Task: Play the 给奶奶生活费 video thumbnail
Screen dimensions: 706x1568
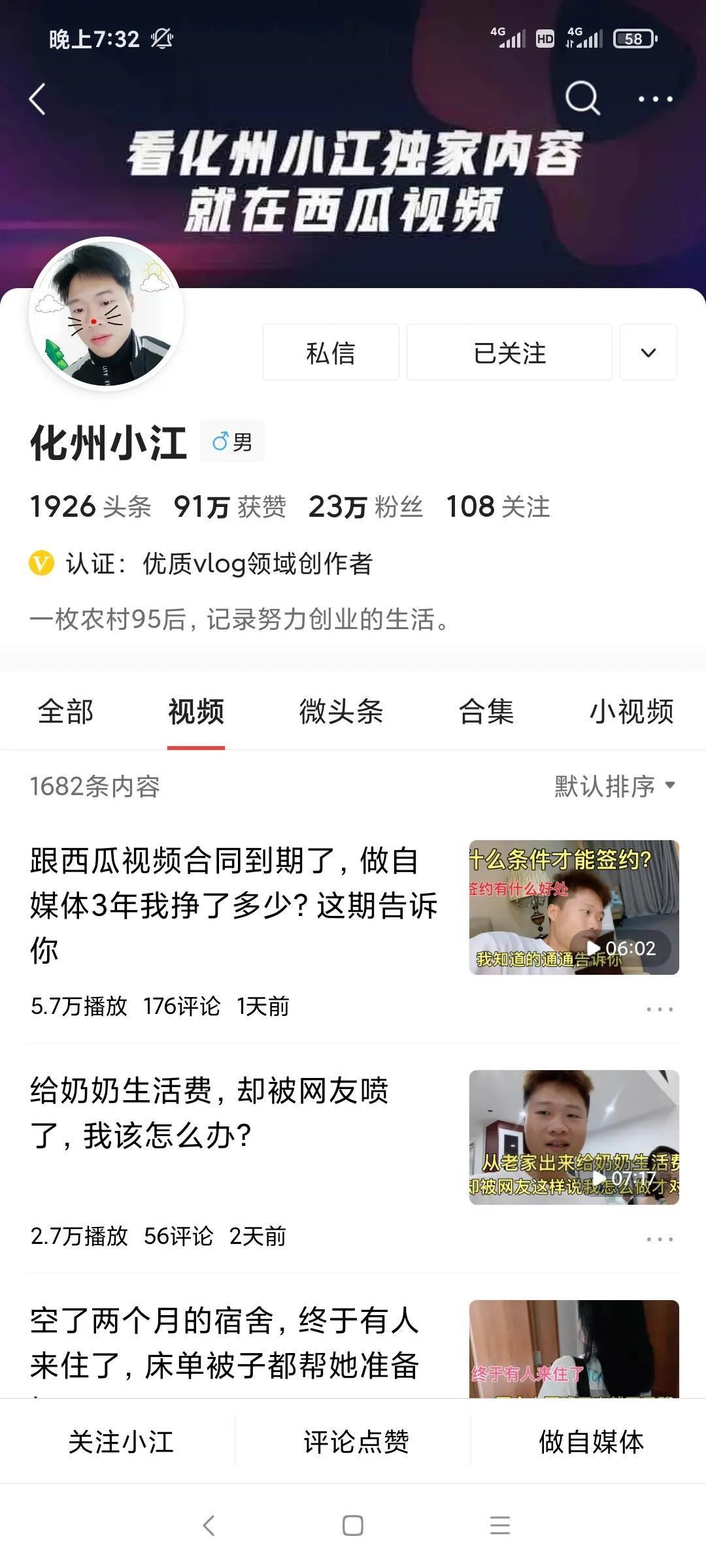Action: coord(574,1137)
